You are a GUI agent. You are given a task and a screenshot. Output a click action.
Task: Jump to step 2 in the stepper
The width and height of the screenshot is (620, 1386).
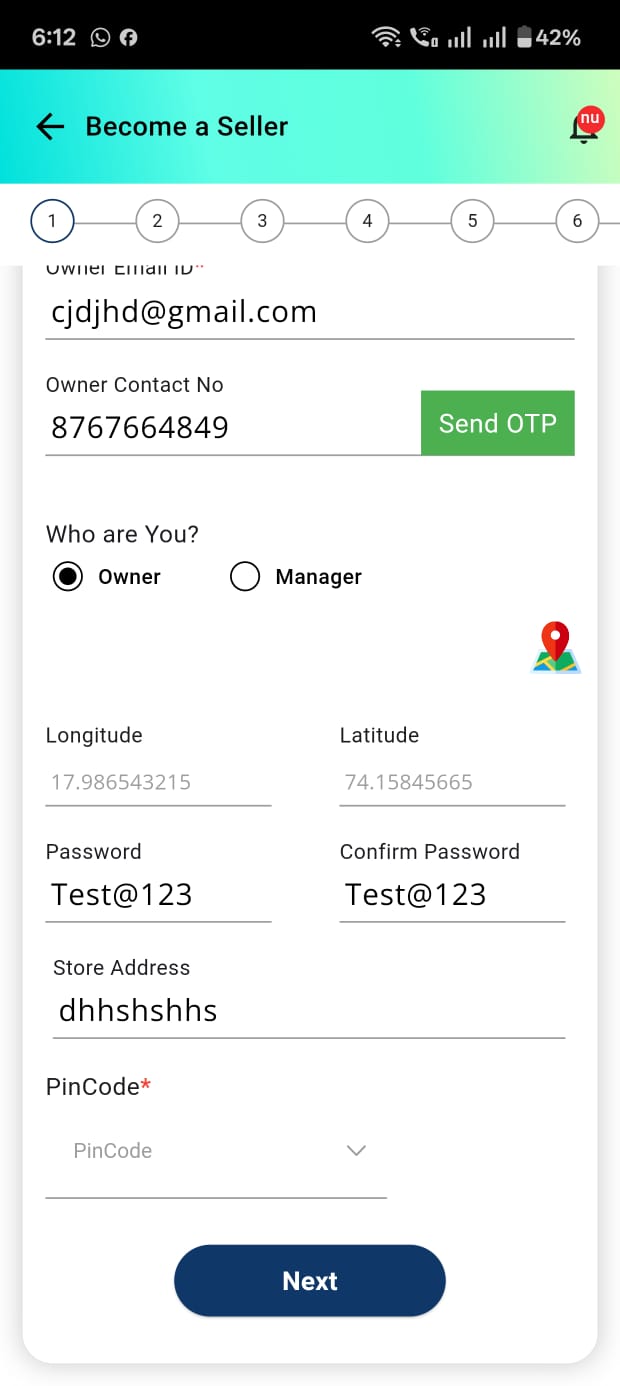tap(157, 221)
